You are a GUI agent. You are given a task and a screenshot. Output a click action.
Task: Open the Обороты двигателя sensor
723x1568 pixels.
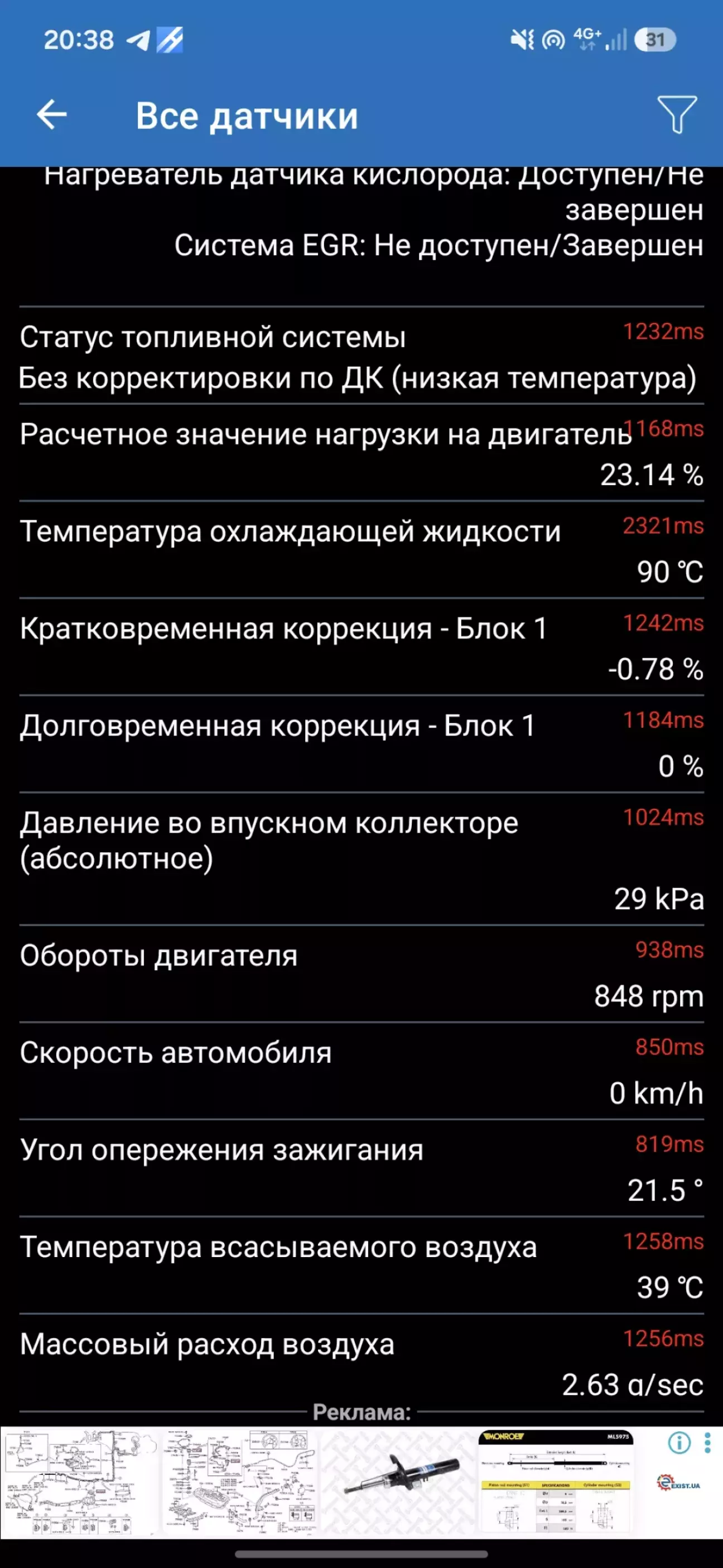coord(361,975)
